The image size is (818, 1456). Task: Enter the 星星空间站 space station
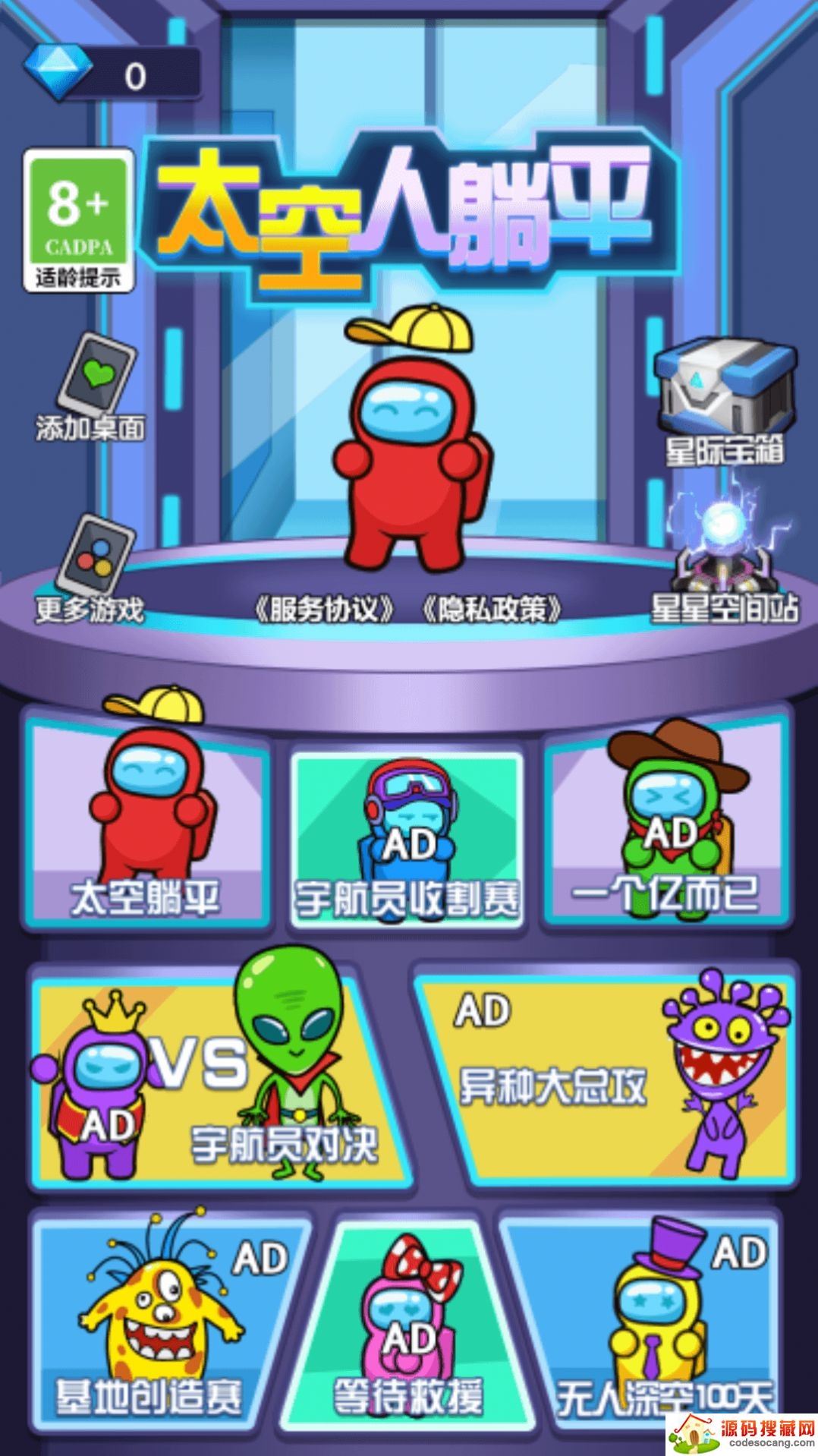[x=725, y=569]
